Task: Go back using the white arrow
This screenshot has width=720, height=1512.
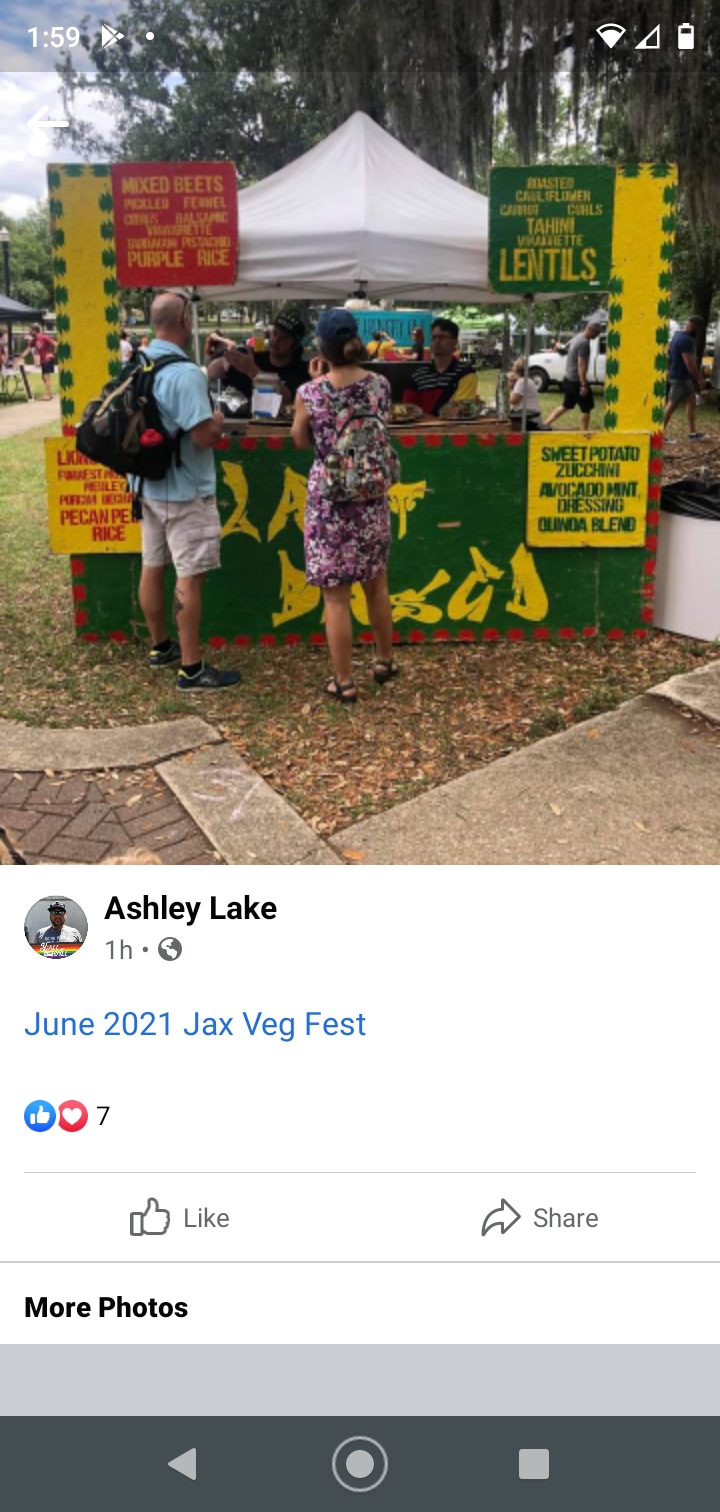Action: pos(47,124)
